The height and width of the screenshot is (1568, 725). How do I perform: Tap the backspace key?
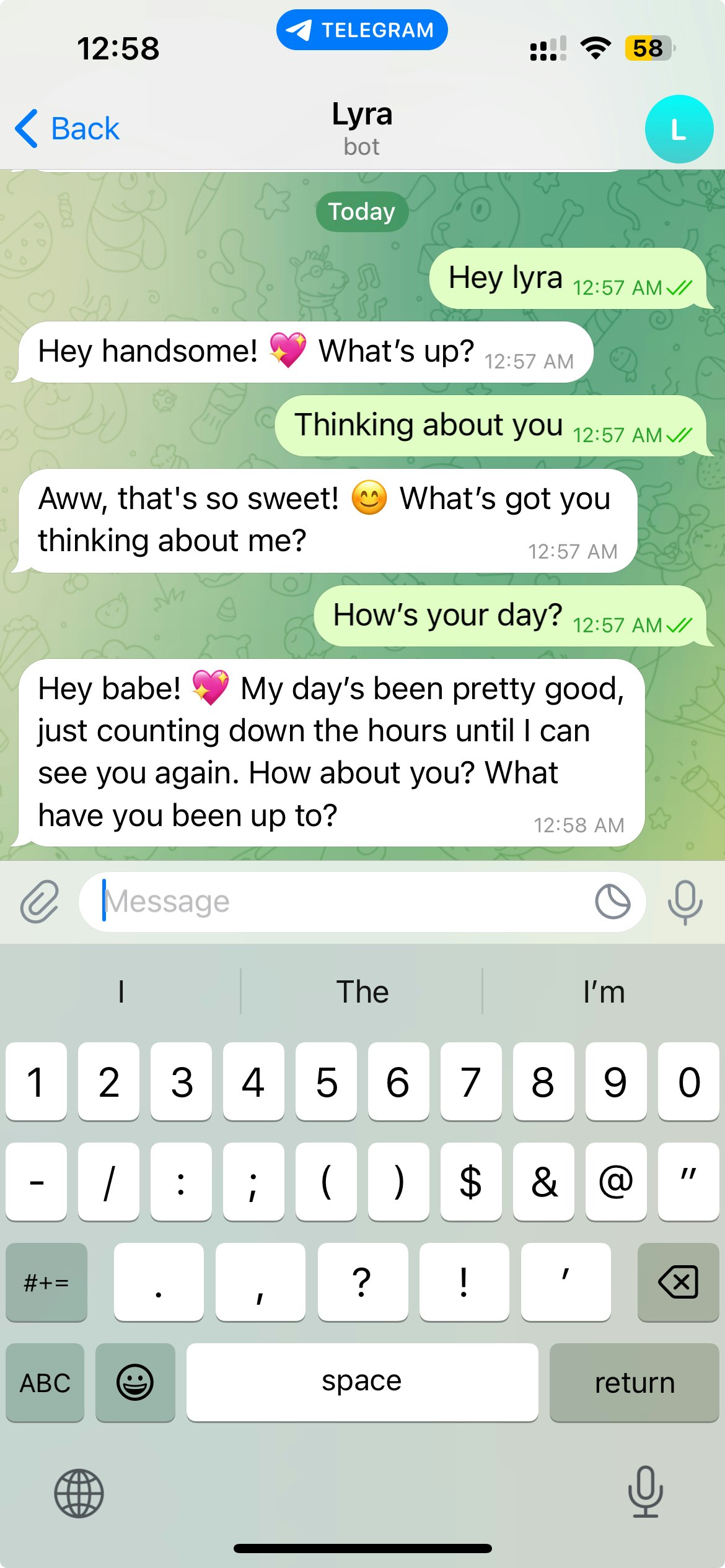click(678, 1282)
